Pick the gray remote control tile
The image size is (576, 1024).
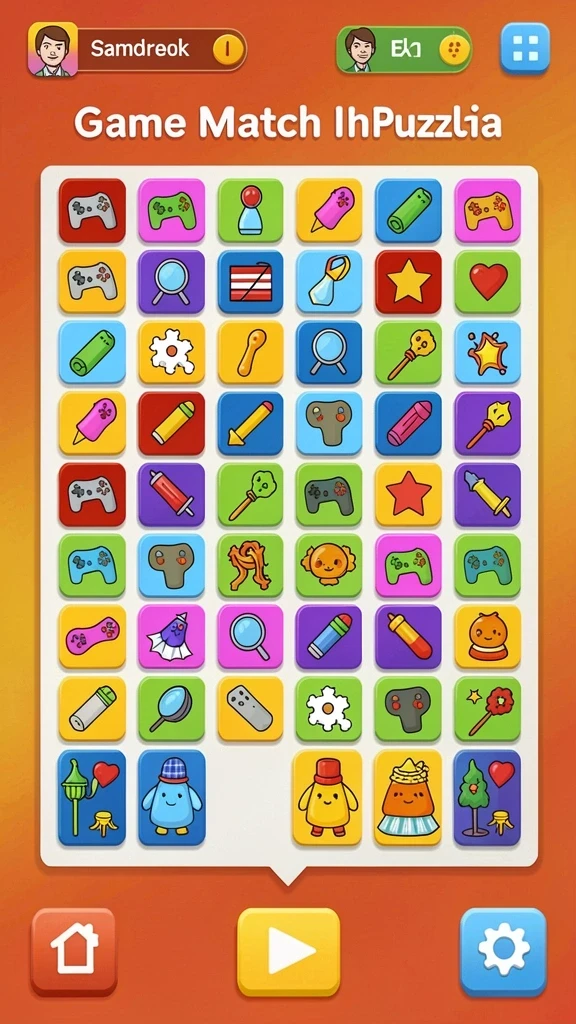251,709
